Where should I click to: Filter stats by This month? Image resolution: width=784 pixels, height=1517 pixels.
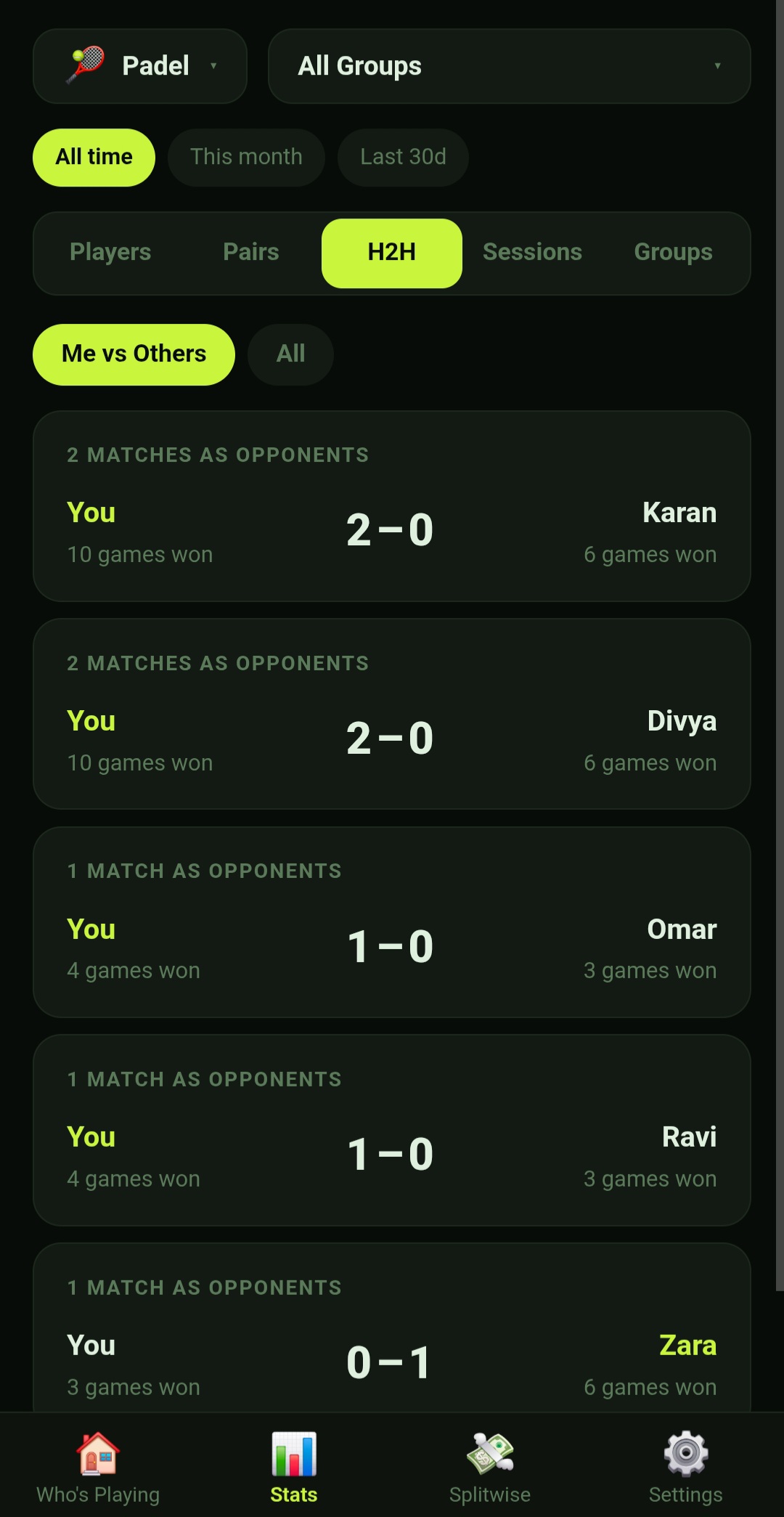(x=246, y=158)
